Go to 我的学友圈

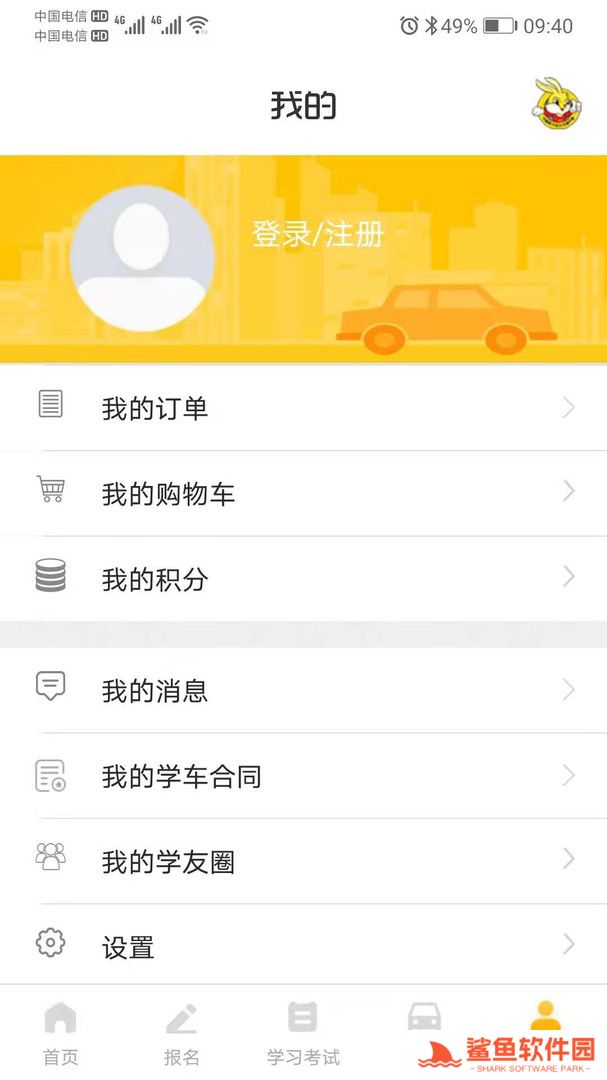pos(303,861)
